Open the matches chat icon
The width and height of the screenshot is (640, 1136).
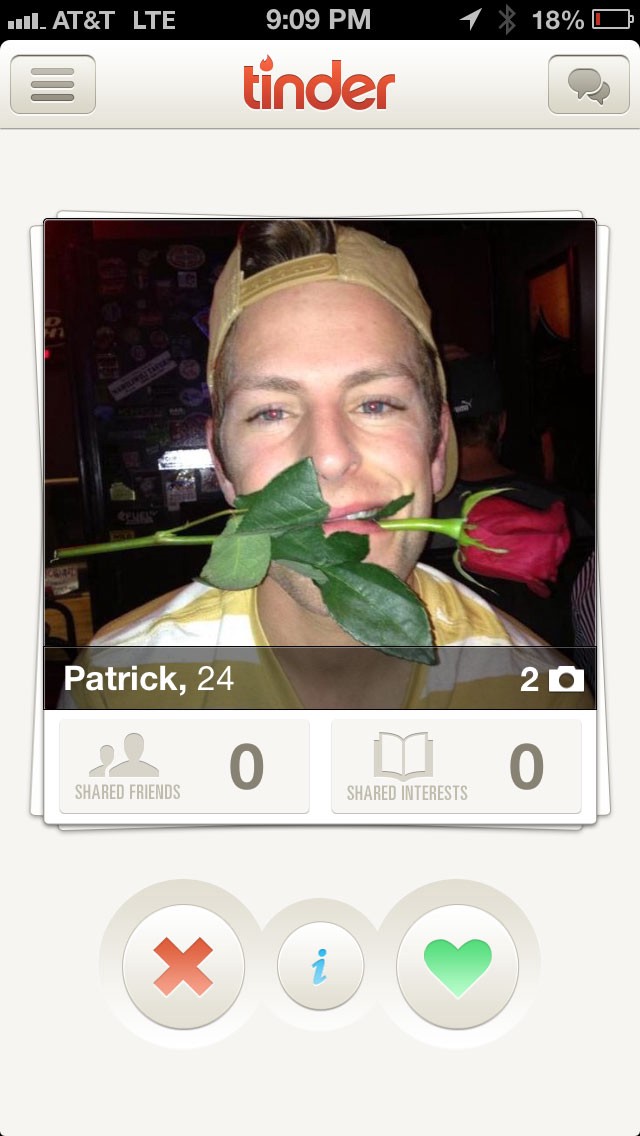point(589,85)
